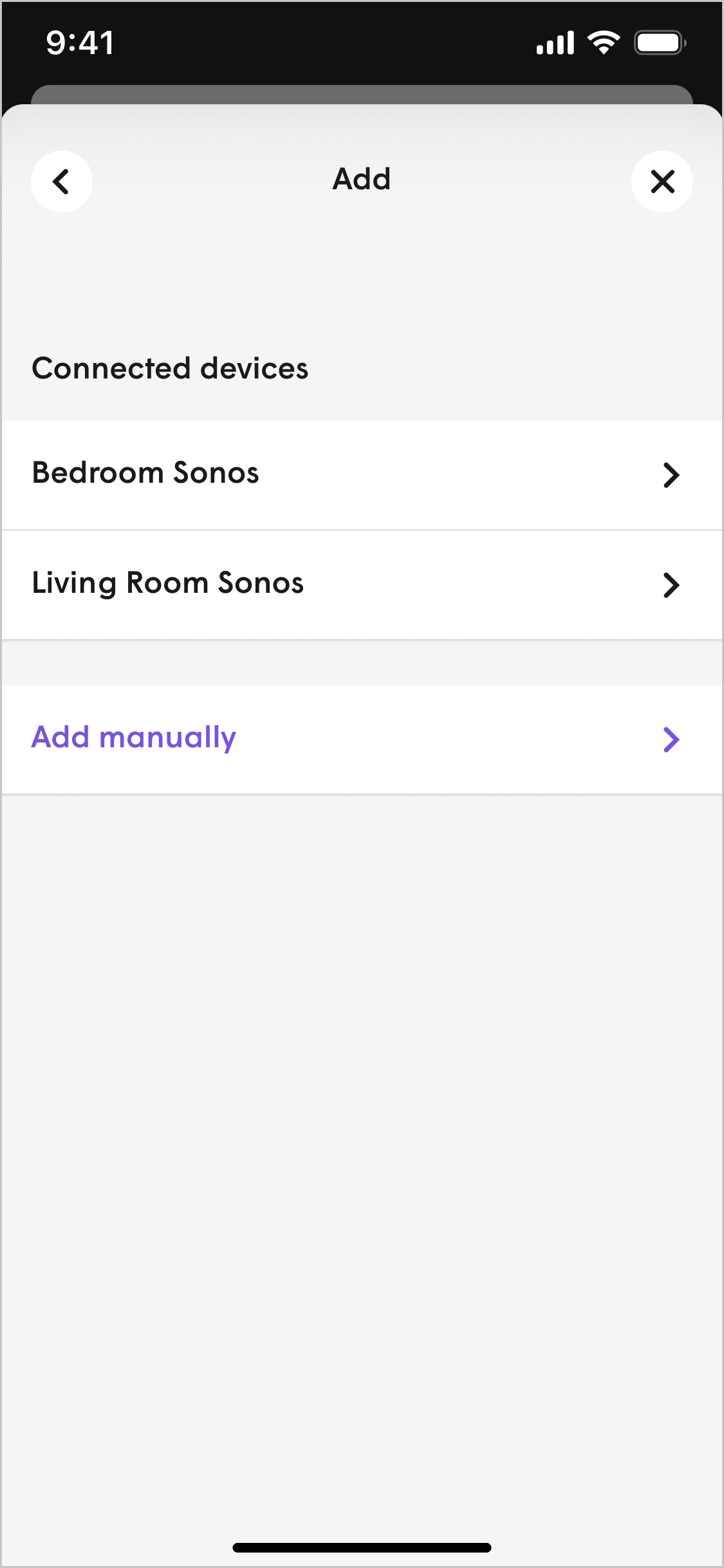Click the Connected devices section header
The height and width of the screenshot is (1568, 724).
point(171,368)
